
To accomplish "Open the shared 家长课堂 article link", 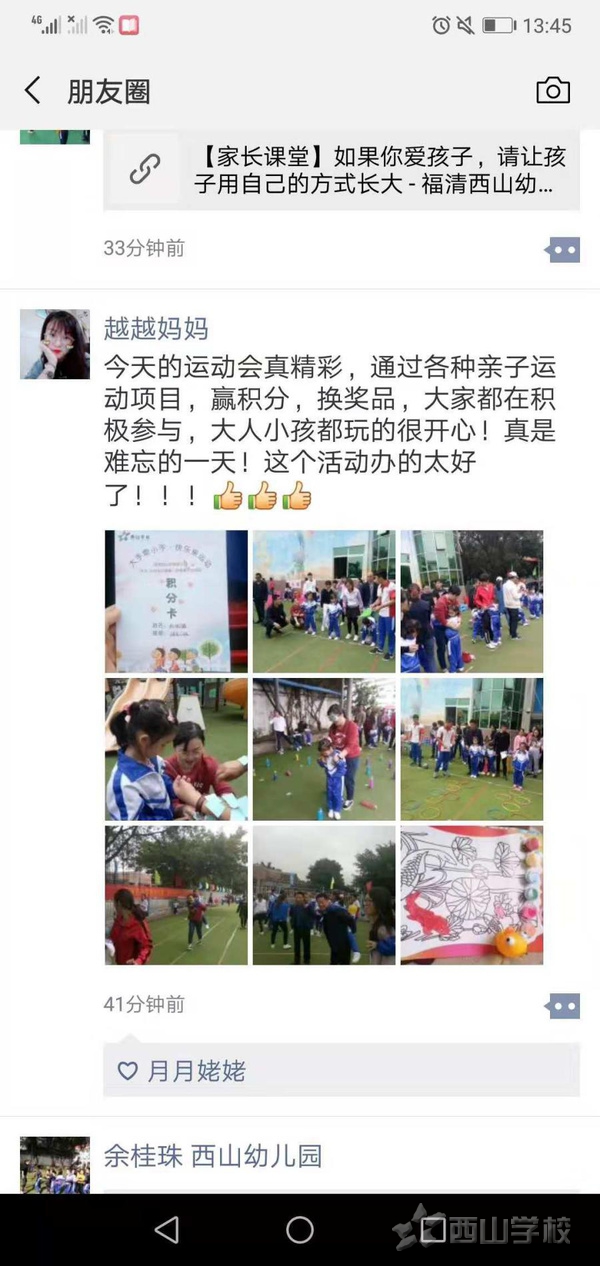I will (342, 170).
